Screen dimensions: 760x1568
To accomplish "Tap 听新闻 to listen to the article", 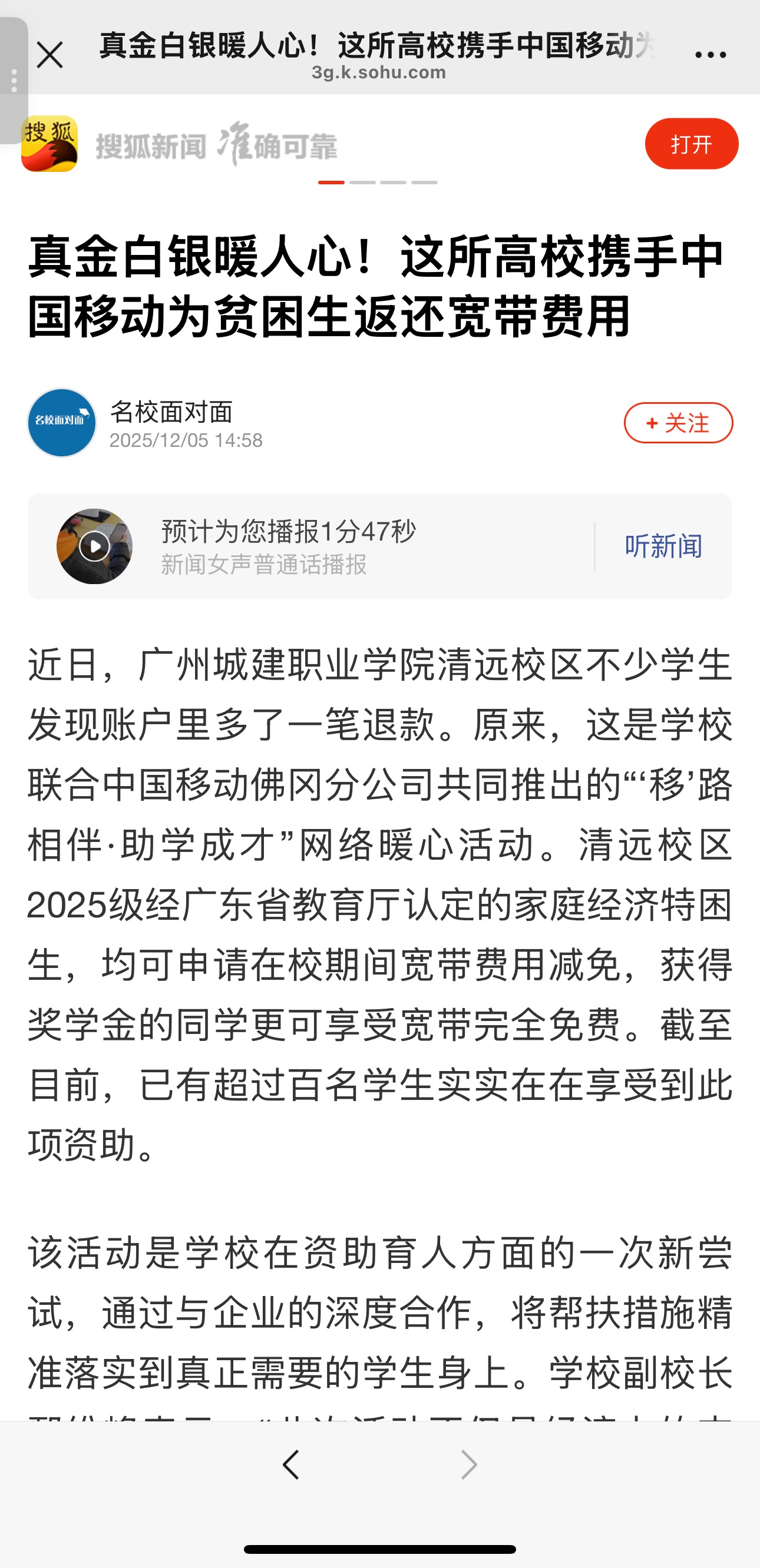I will tap(663, 546).
